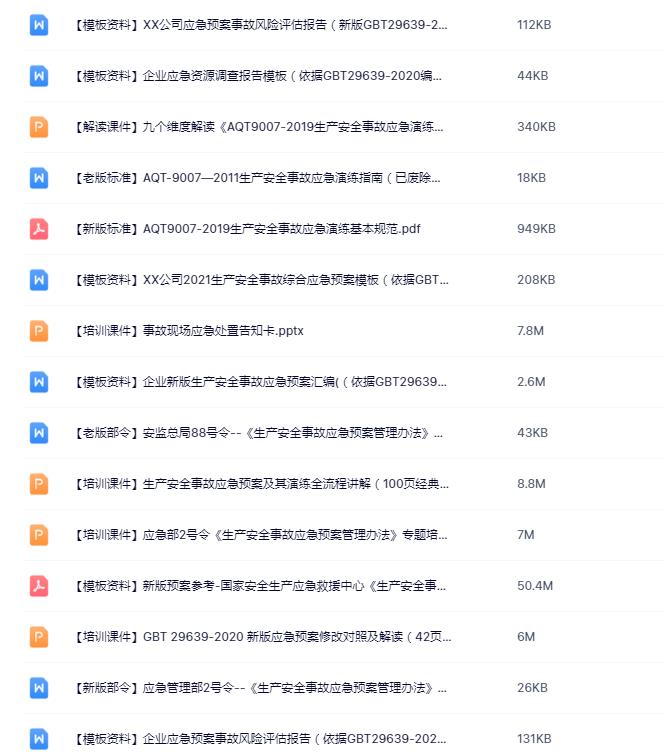
Task: Open 企业新版生产安全事故应急预案汇编 file
Action: (260, 382)
